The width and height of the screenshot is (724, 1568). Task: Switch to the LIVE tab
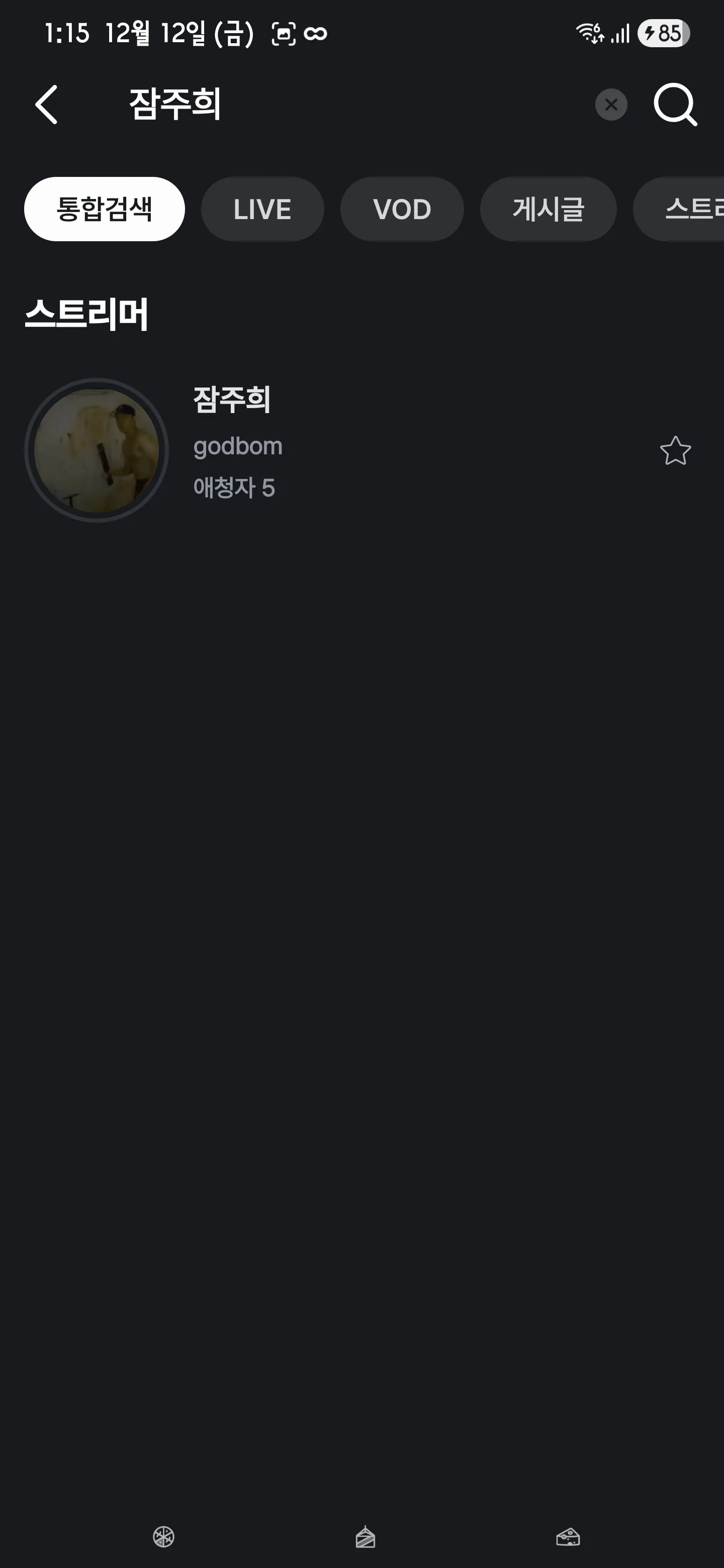pos(262,209)
